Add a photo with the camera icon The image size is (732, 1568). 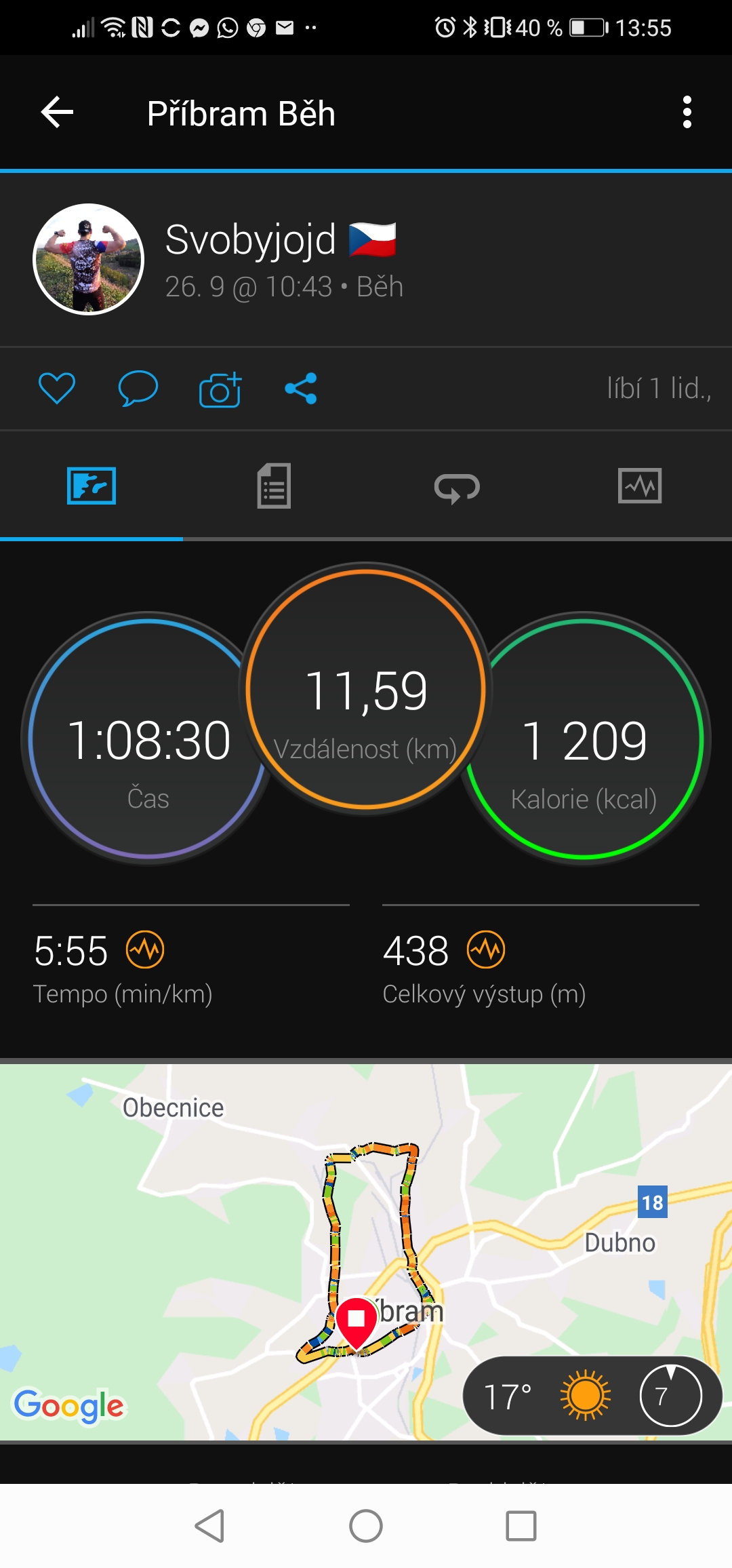pyautogui.click(x=220, y=389)
